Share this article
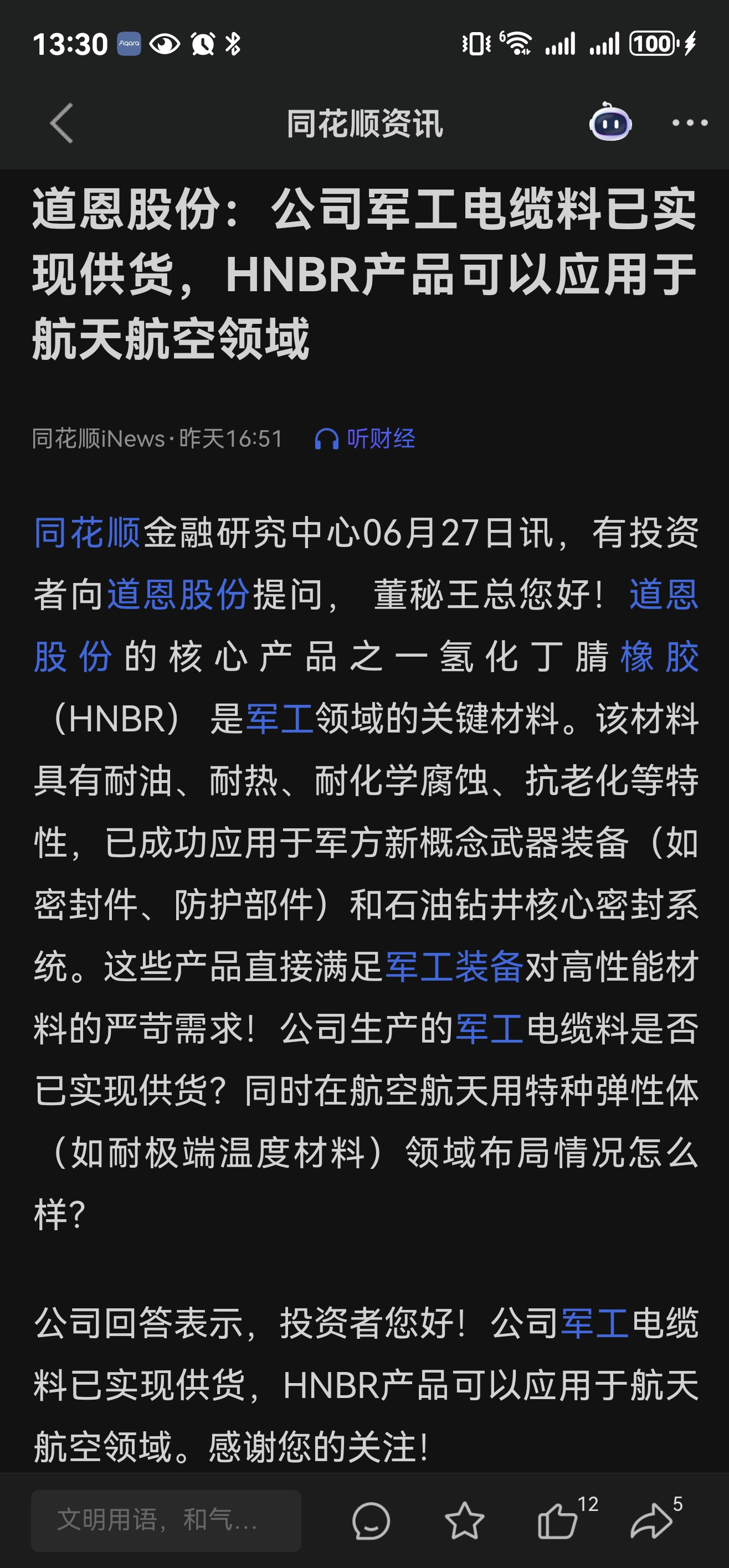729x1568 pixels. [651, 1520]
